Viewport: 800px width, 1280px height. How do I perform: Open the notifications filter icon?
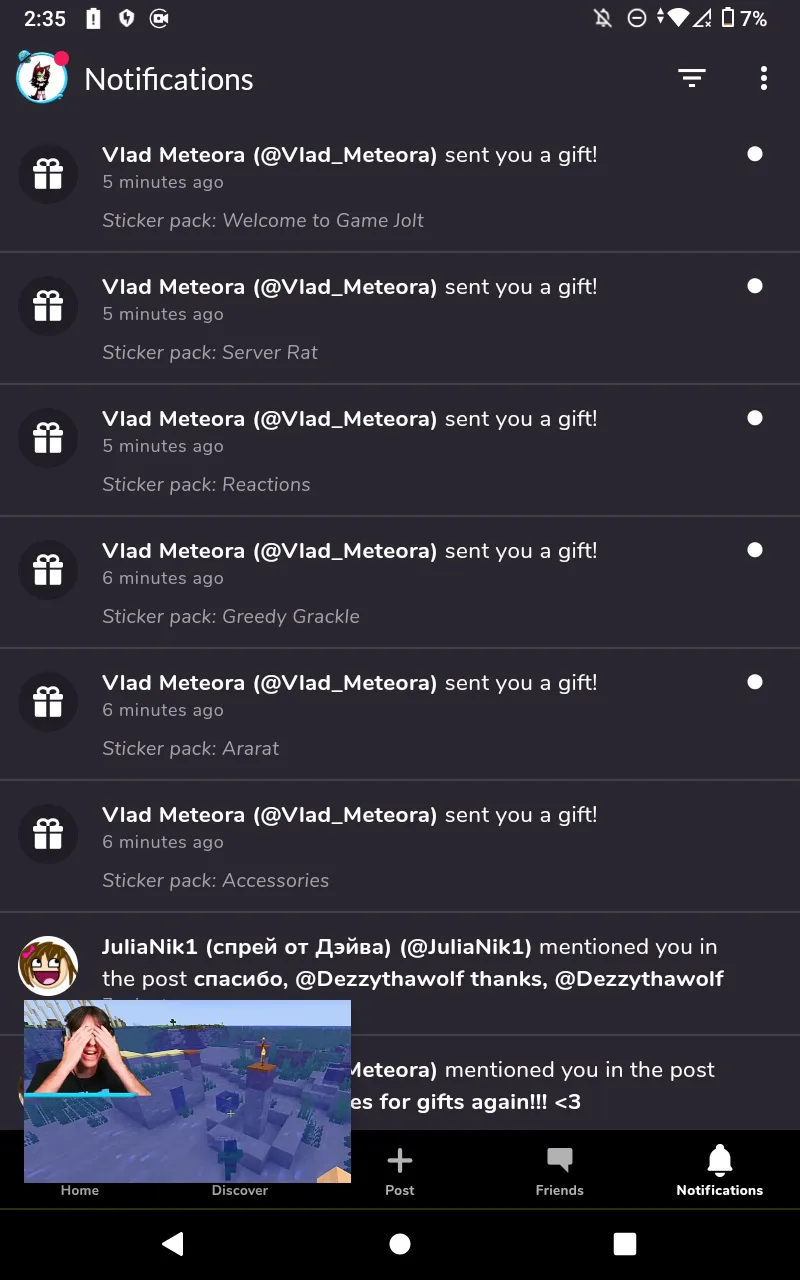click(x=691, y=78)
